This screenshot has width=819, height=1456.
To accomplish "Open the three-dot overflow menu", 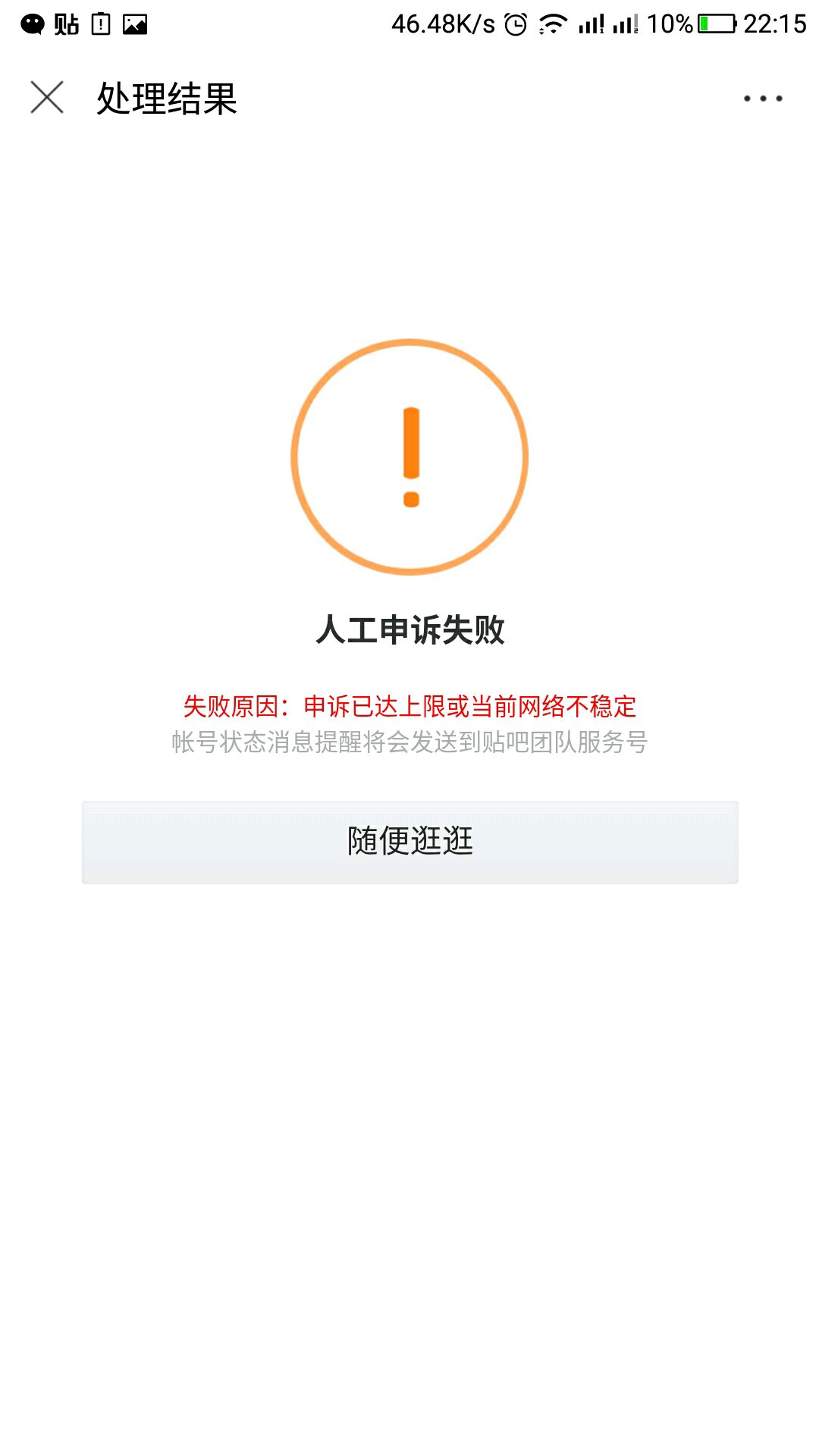I will (x=763, y=99).
